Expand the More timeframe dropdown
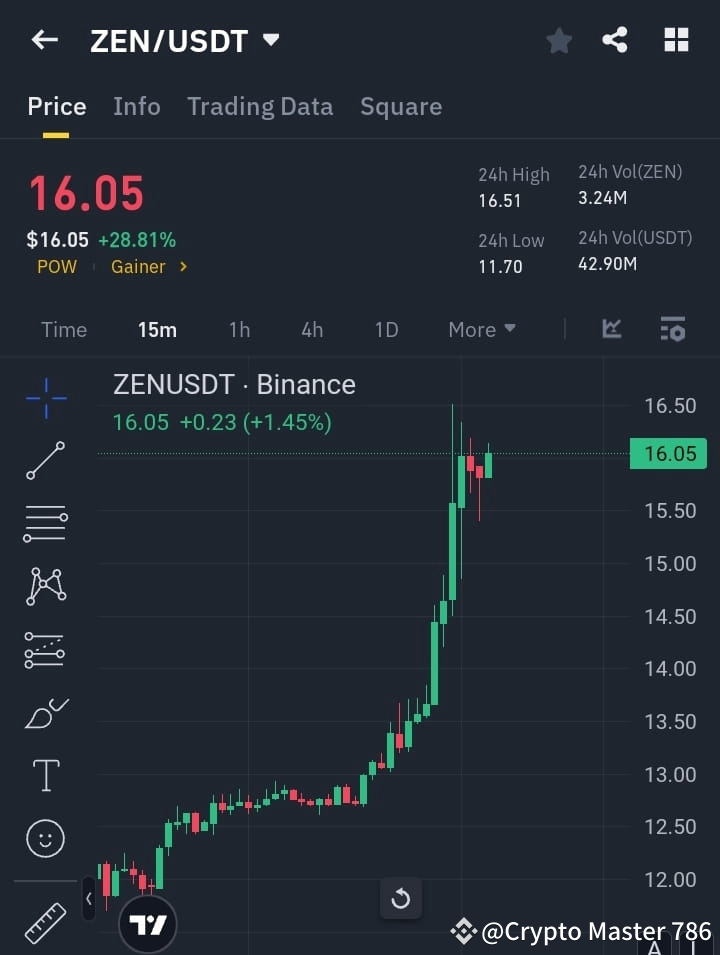The image size is (720, 955). [x=481, y=329]
